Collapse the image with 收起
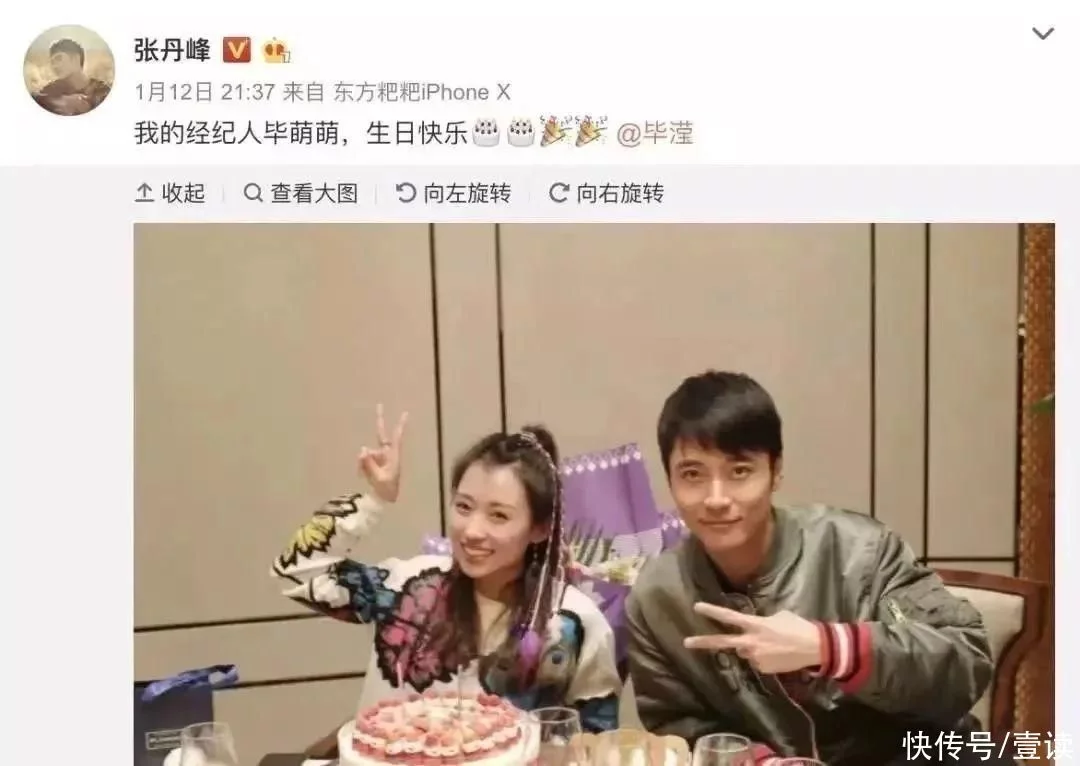This screenshot has height=766, width=1080. 171,193
